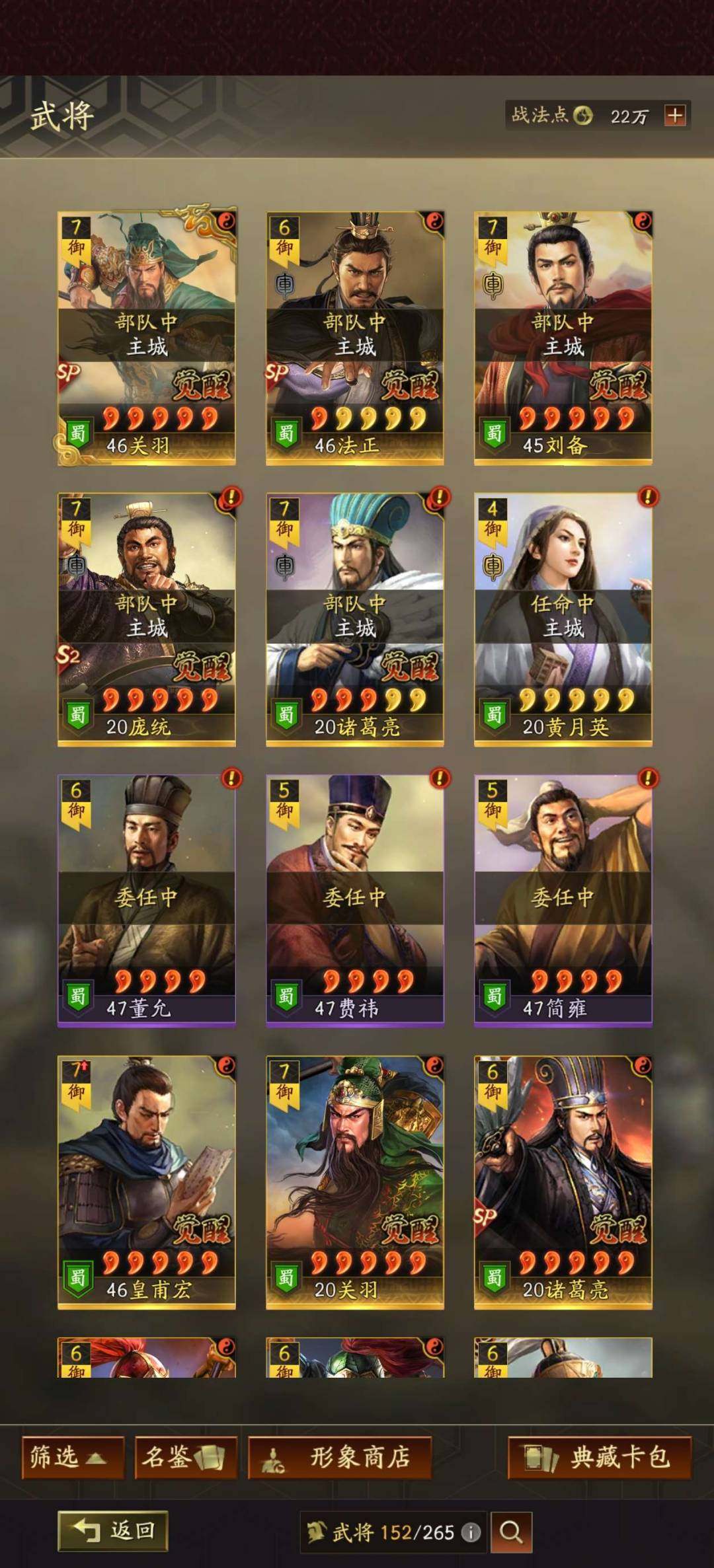The image size is (714, 1568).
Task: Open the 20黄月英 general card
Action: (563, 619)
